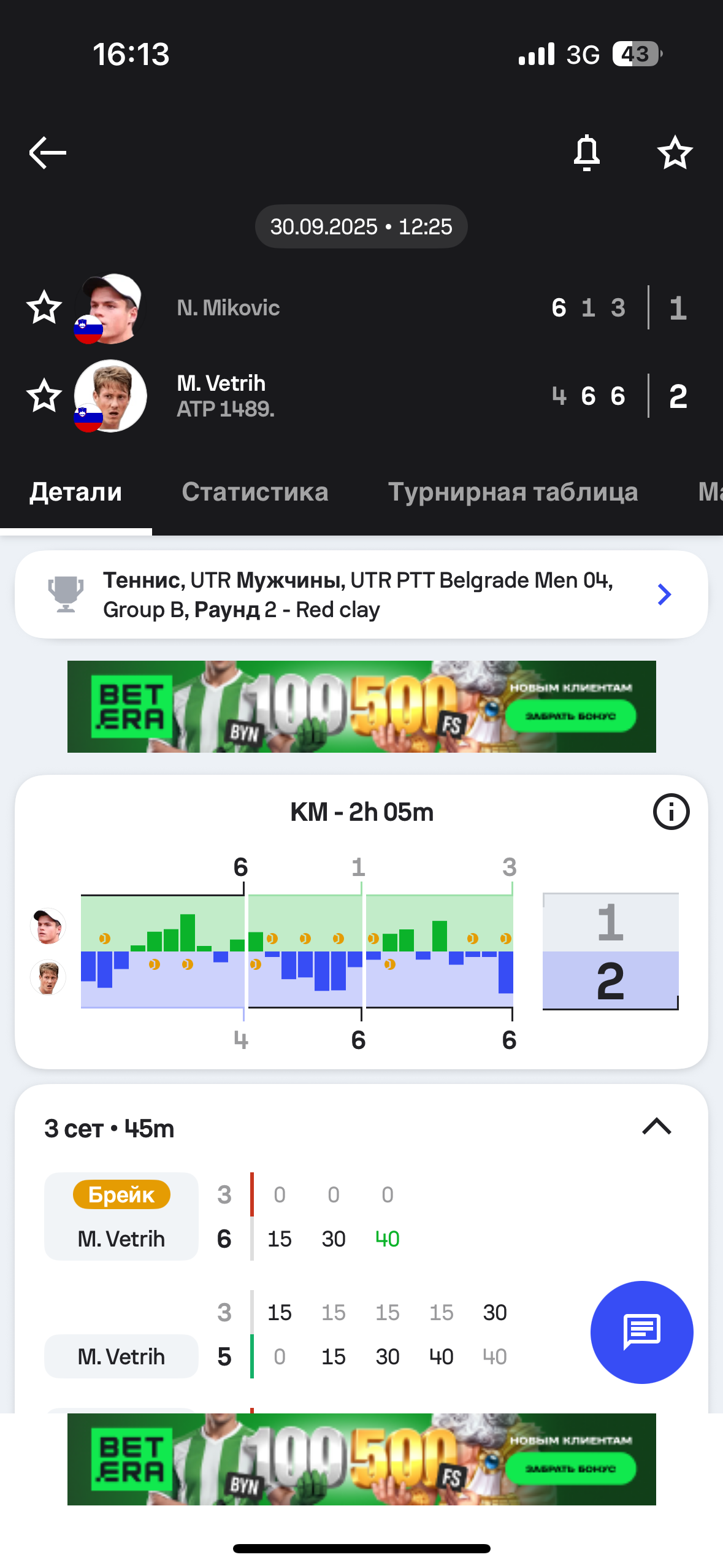This screenshot has height=1568, width=723.
Task: Switch to the Турнирная таблица tab
Action: click(x=513, y=492)
